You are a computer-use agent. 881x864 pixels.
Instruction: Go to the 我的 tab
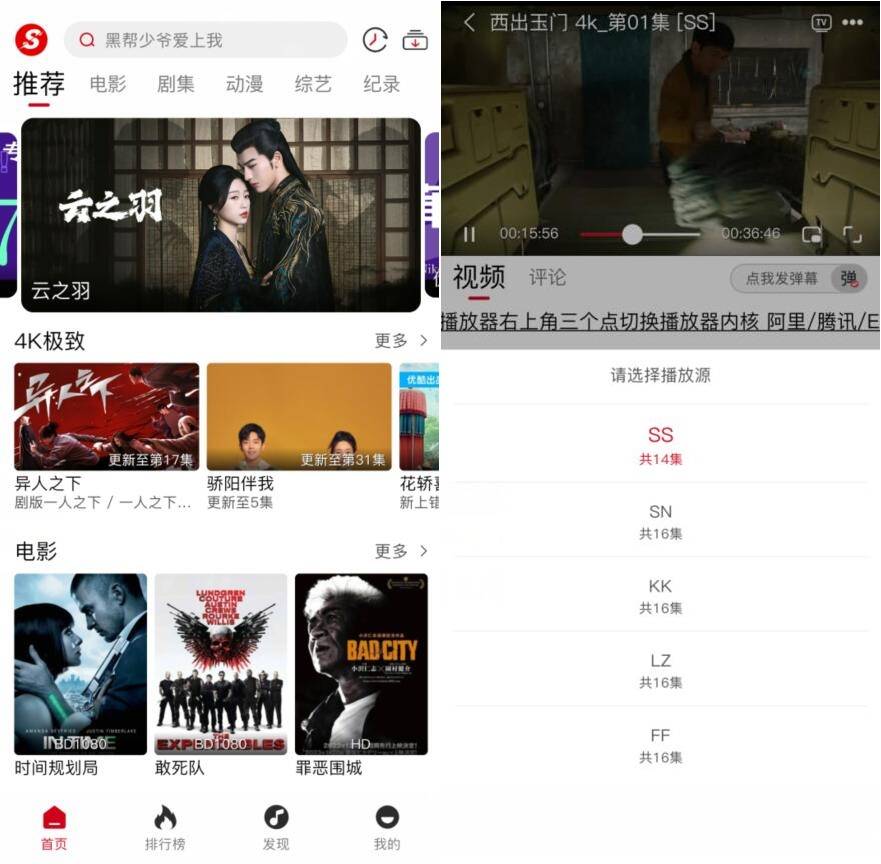[387, 828]
